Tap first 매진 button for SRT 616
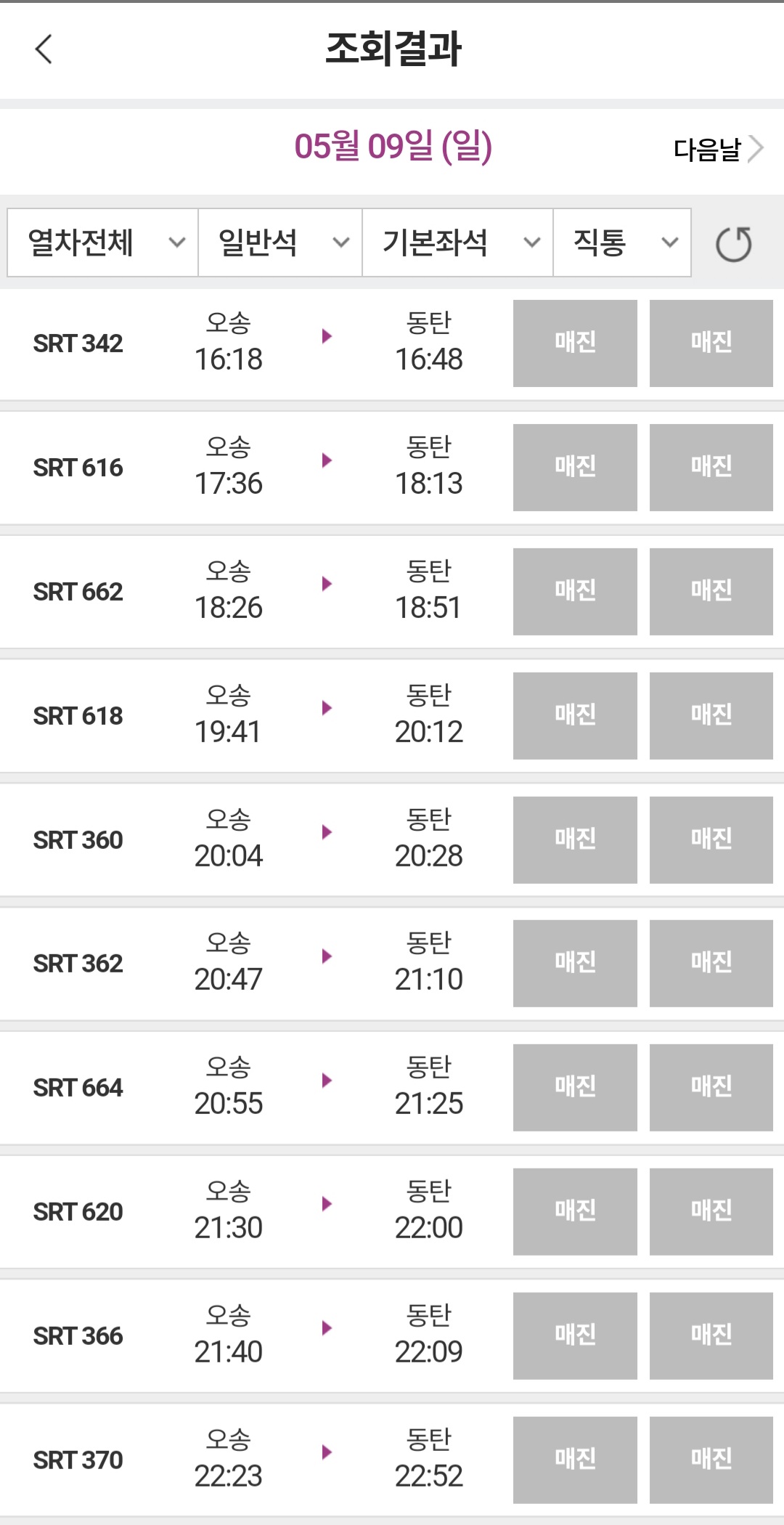Viewport: 784px width, 1525px height. tap(575, 468)
